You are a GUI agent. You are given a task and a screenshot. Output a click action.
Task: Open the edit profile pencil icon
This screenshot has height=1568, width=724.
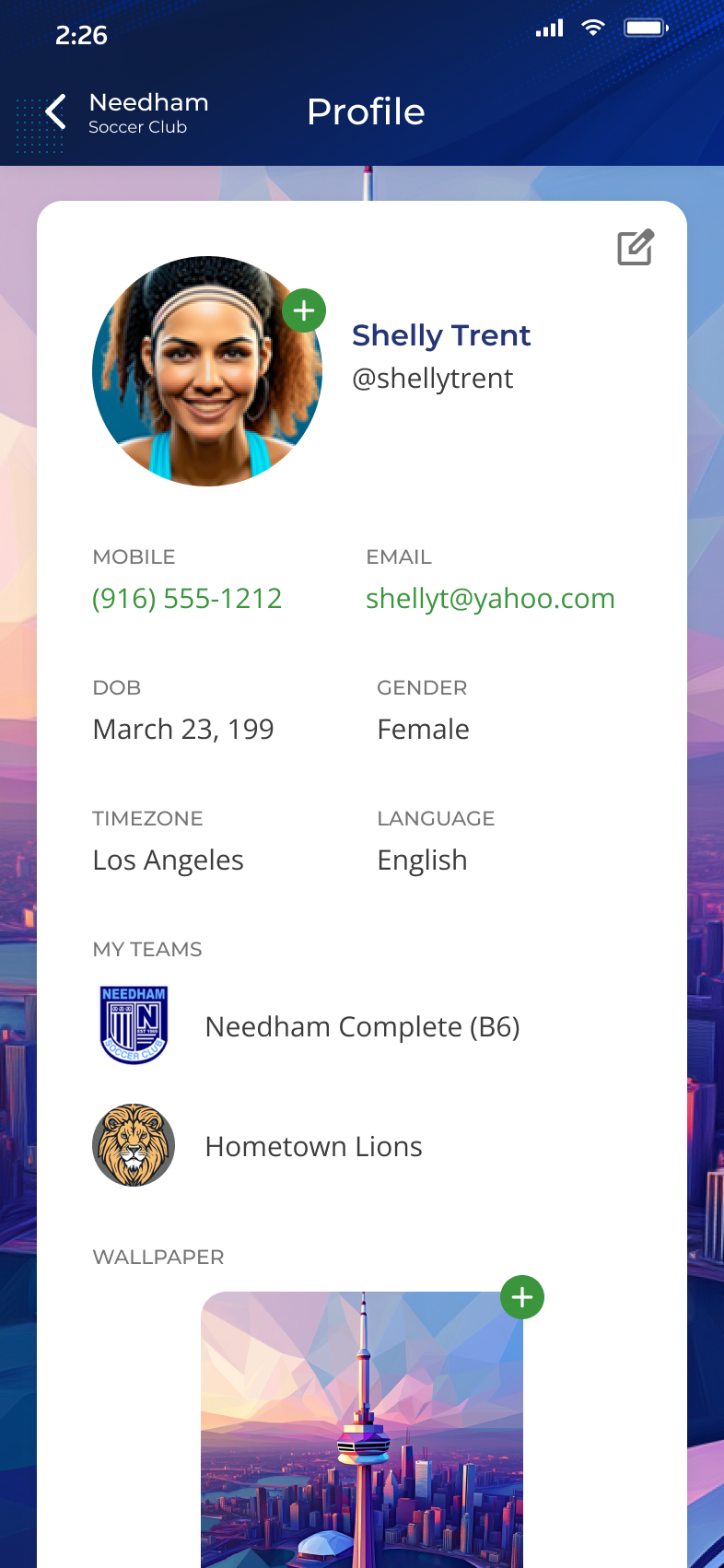(x=636, y=247)
